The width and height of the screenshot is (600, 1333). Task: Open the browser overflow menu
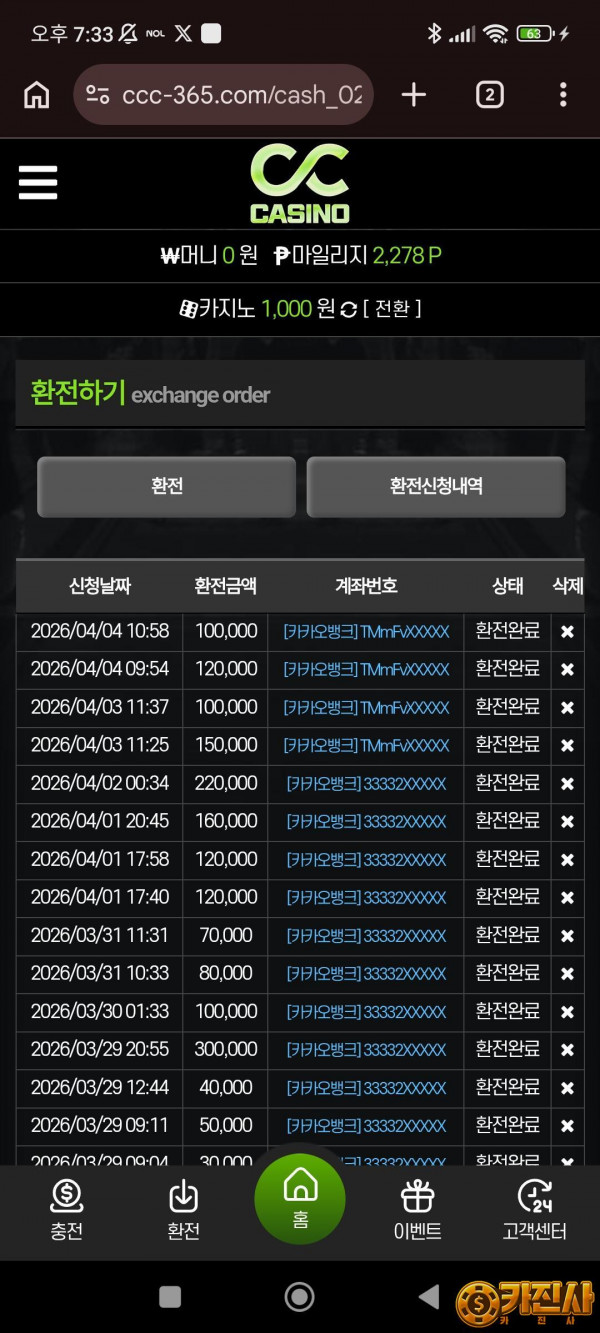pos(563,95)
